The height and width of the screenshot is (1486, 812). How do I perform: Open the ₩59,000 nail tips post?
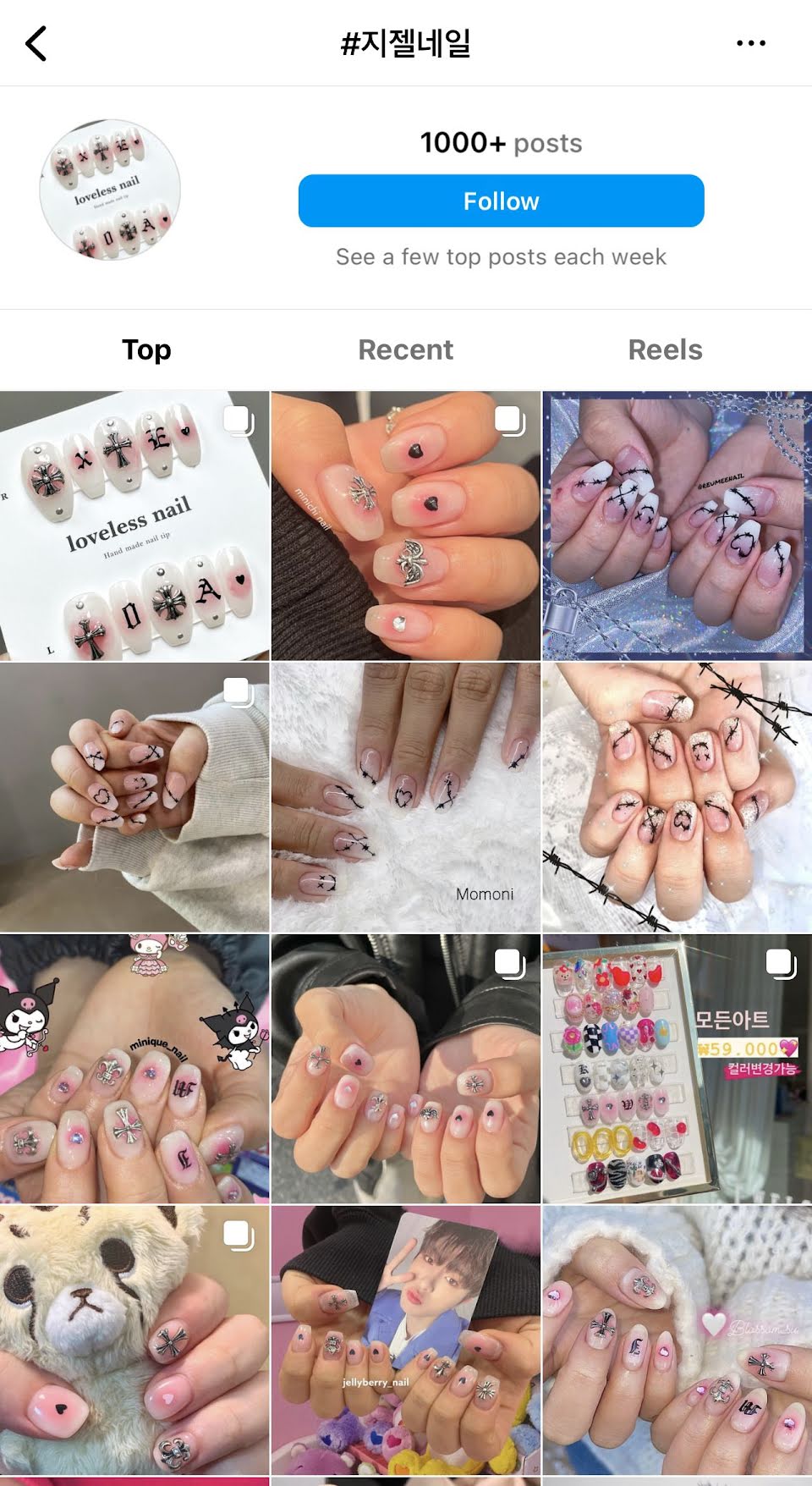[x=678, y=1069]
